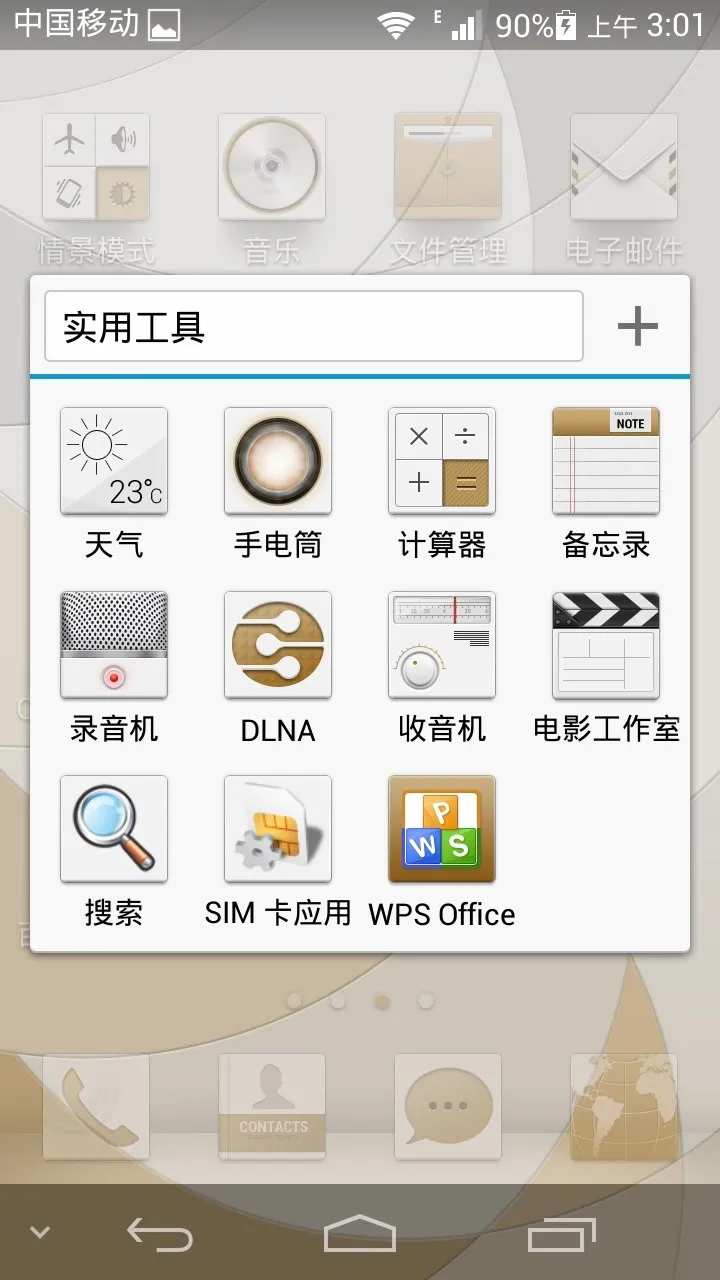
Task: Hide the navigation bar with down chevron
Action: 40,1232
